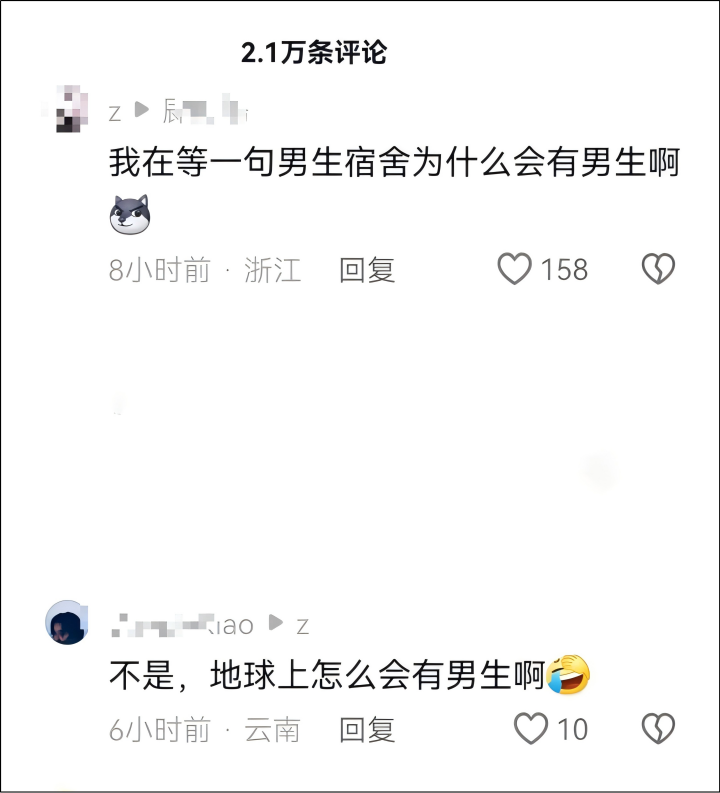Like the 云南 comment with 10 likes
Image resolution: width=720 pixels, height=793 pixels.
(x=531, y=729)
